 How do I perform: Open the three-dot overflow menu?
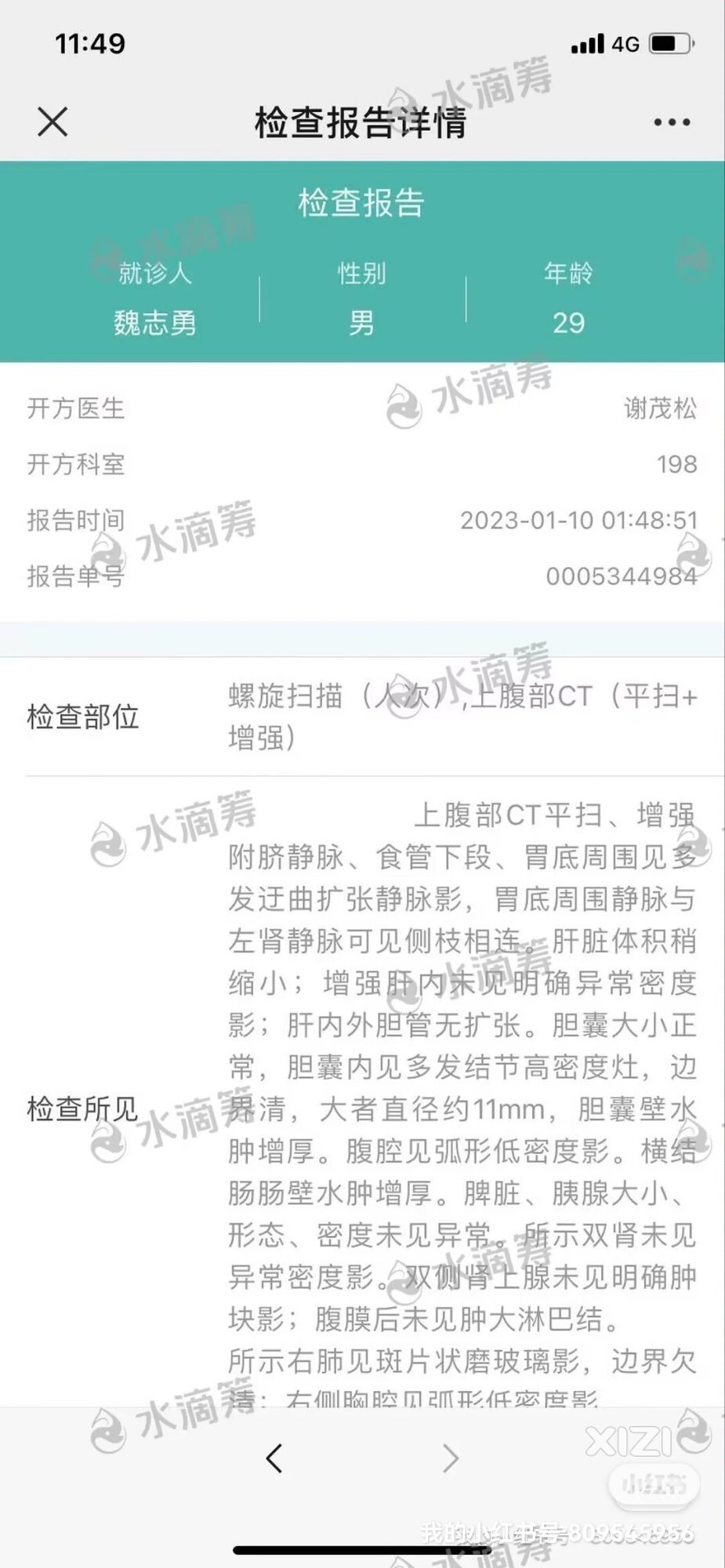[672, 122]
